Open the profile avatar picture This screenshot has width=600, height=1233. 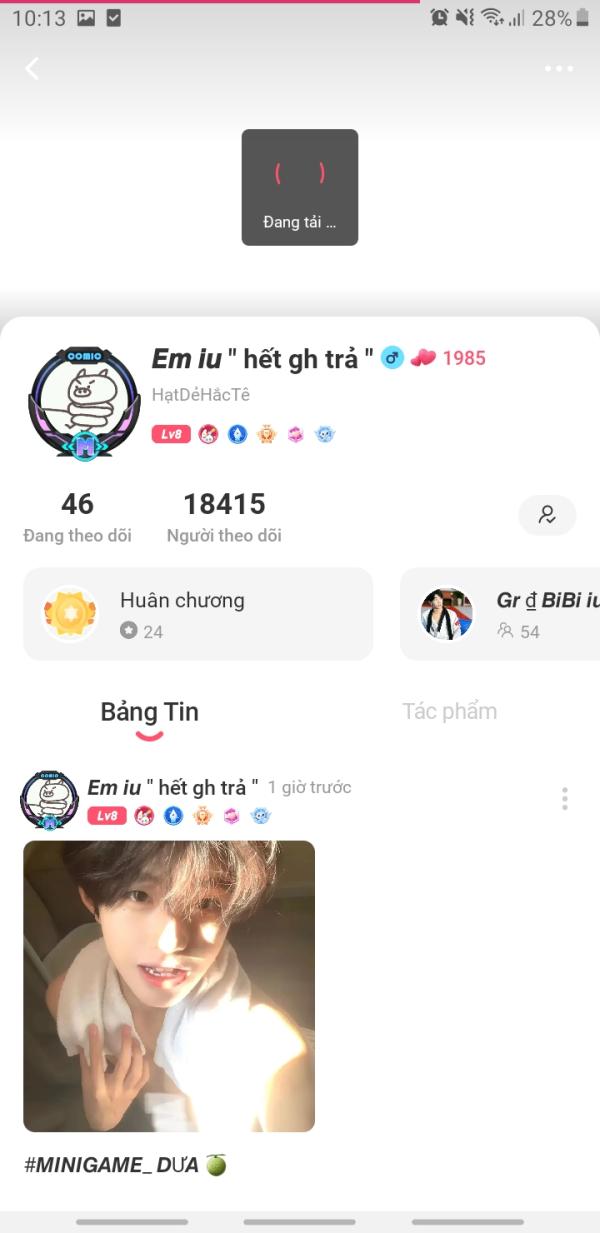click(84, 403)
